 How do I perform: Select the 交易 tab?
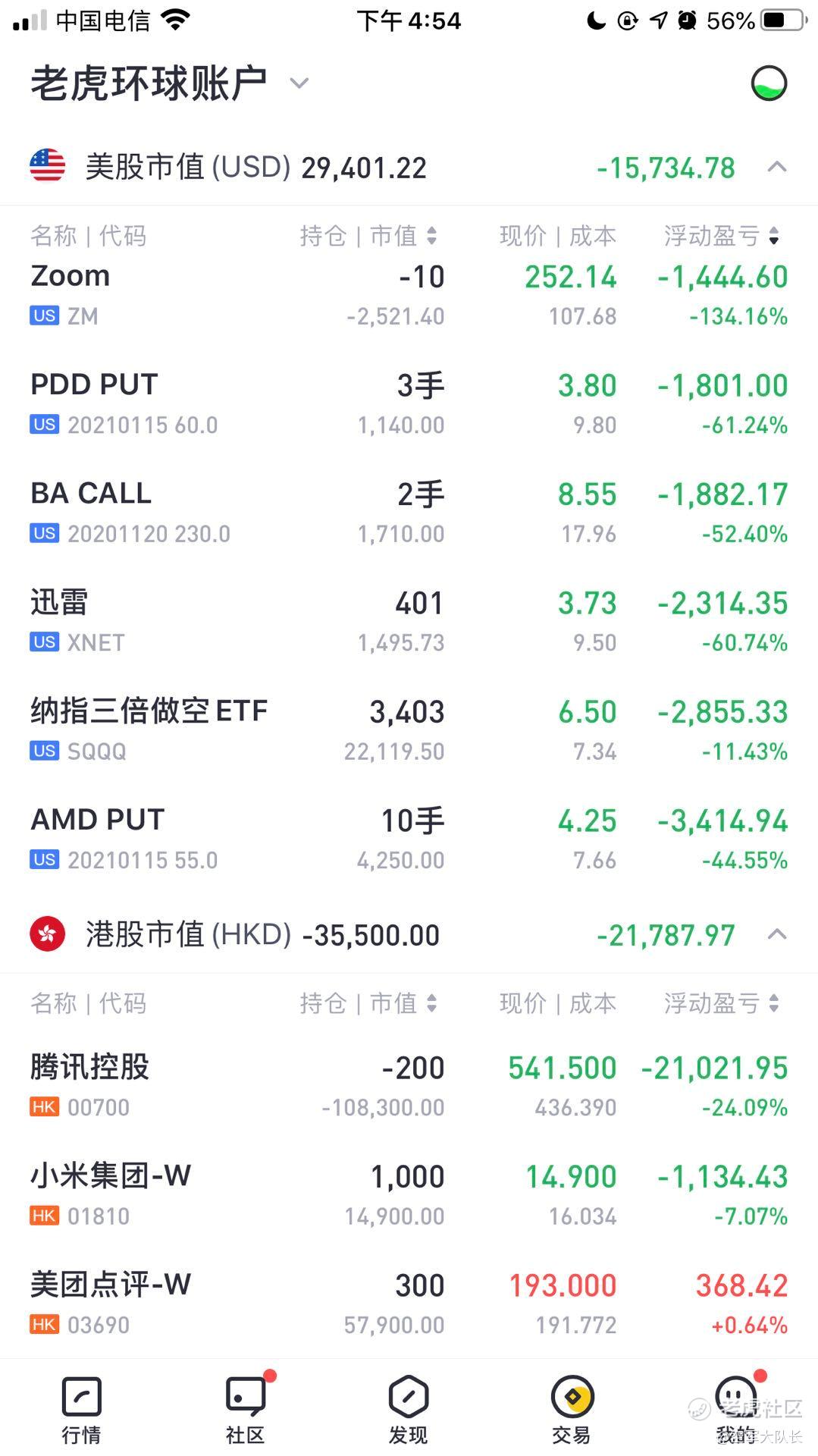click(572, 1409)
